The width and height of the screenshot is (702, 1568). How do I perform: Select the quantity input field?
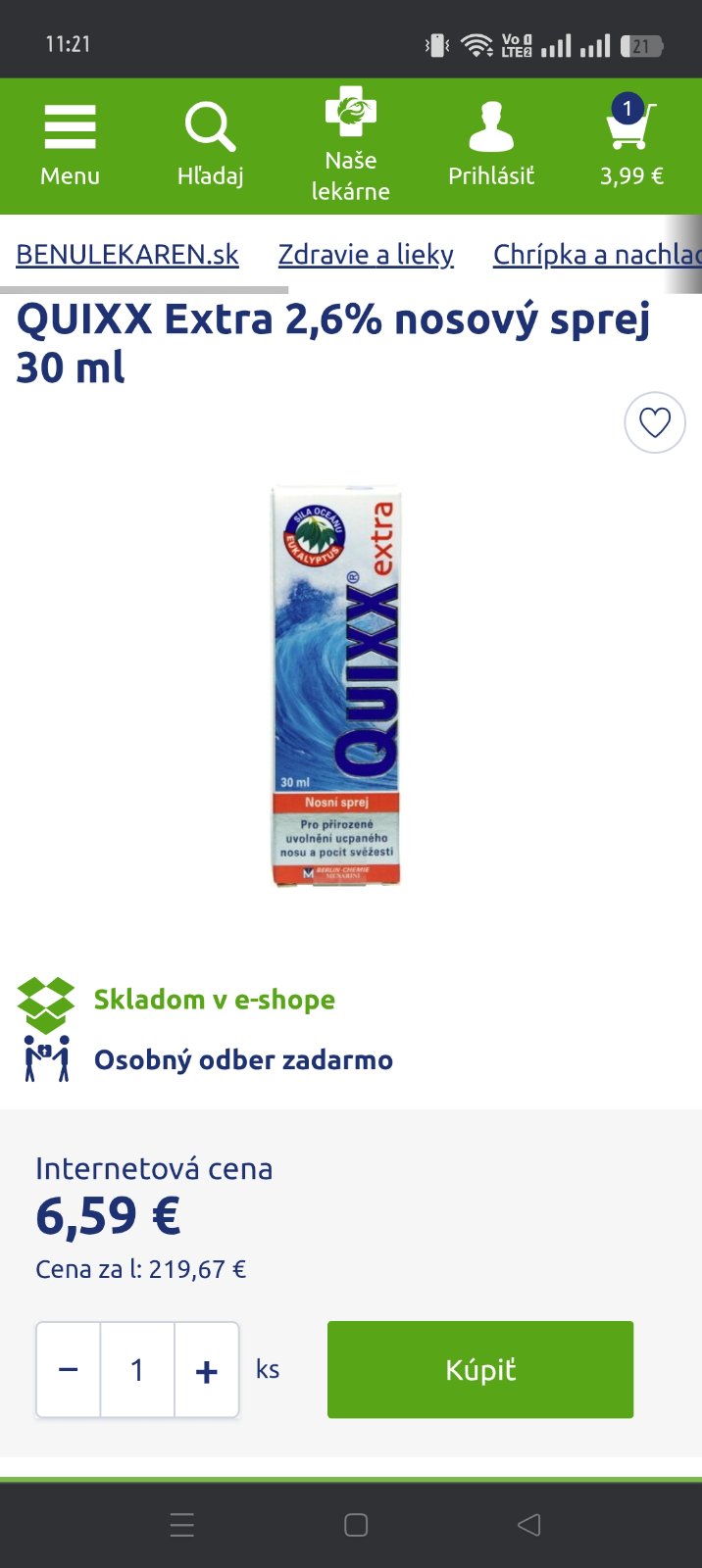click(x=137, y=1369)
